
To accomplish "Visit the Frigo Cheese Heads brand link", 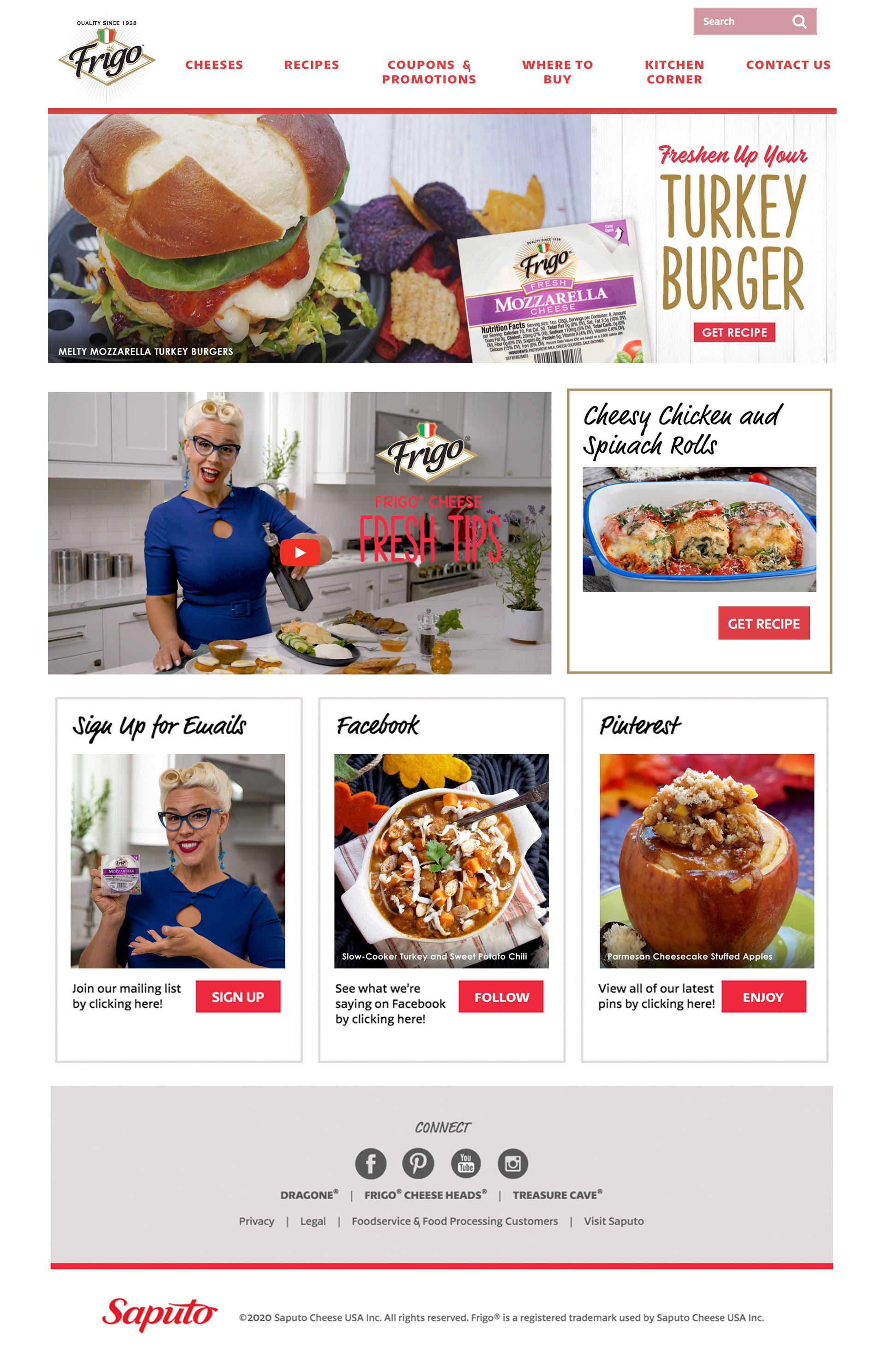I will (425, 1195).
